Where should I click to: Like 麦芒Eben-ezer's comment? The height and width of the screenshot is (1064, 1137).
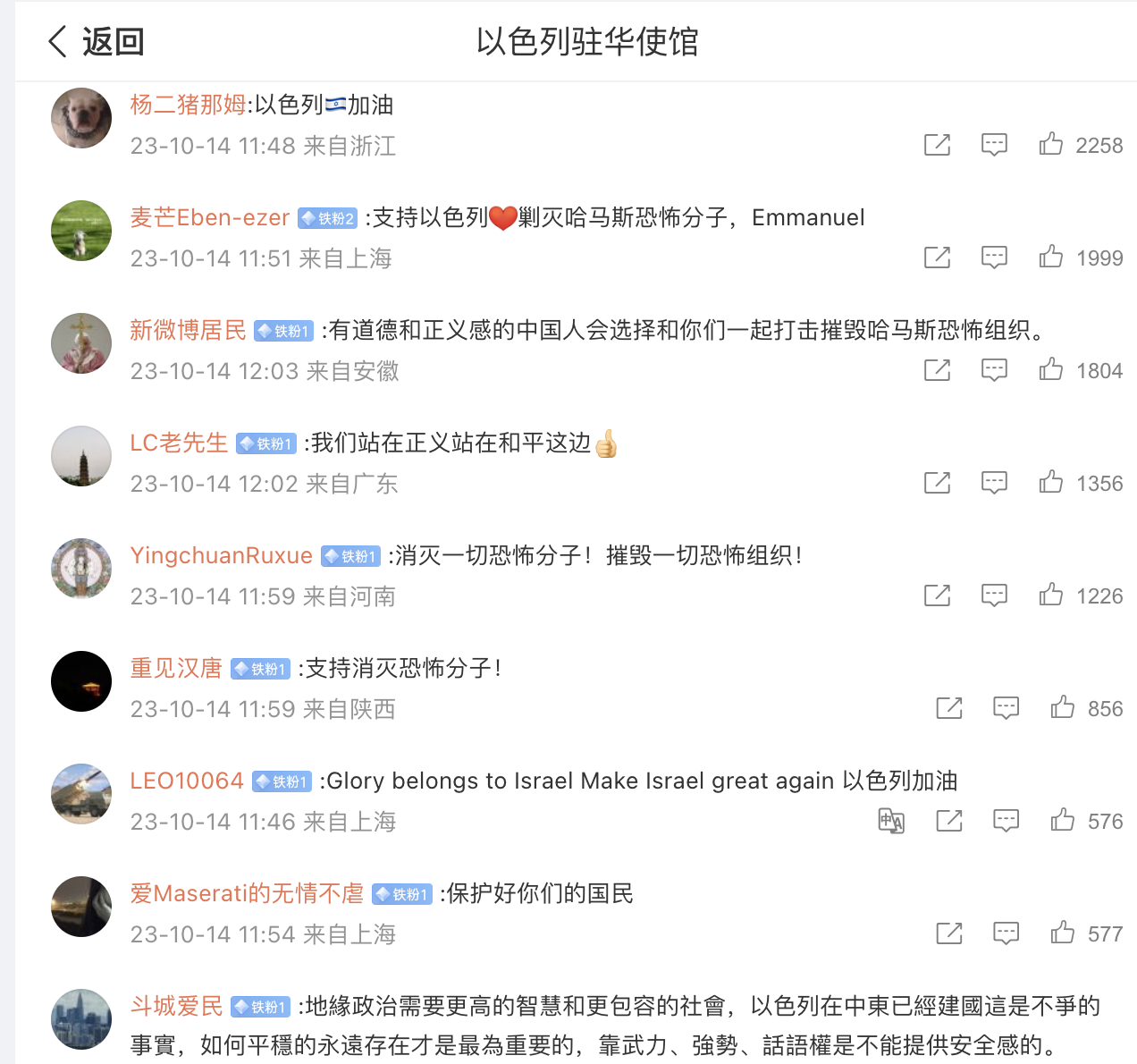(1051, 258)
